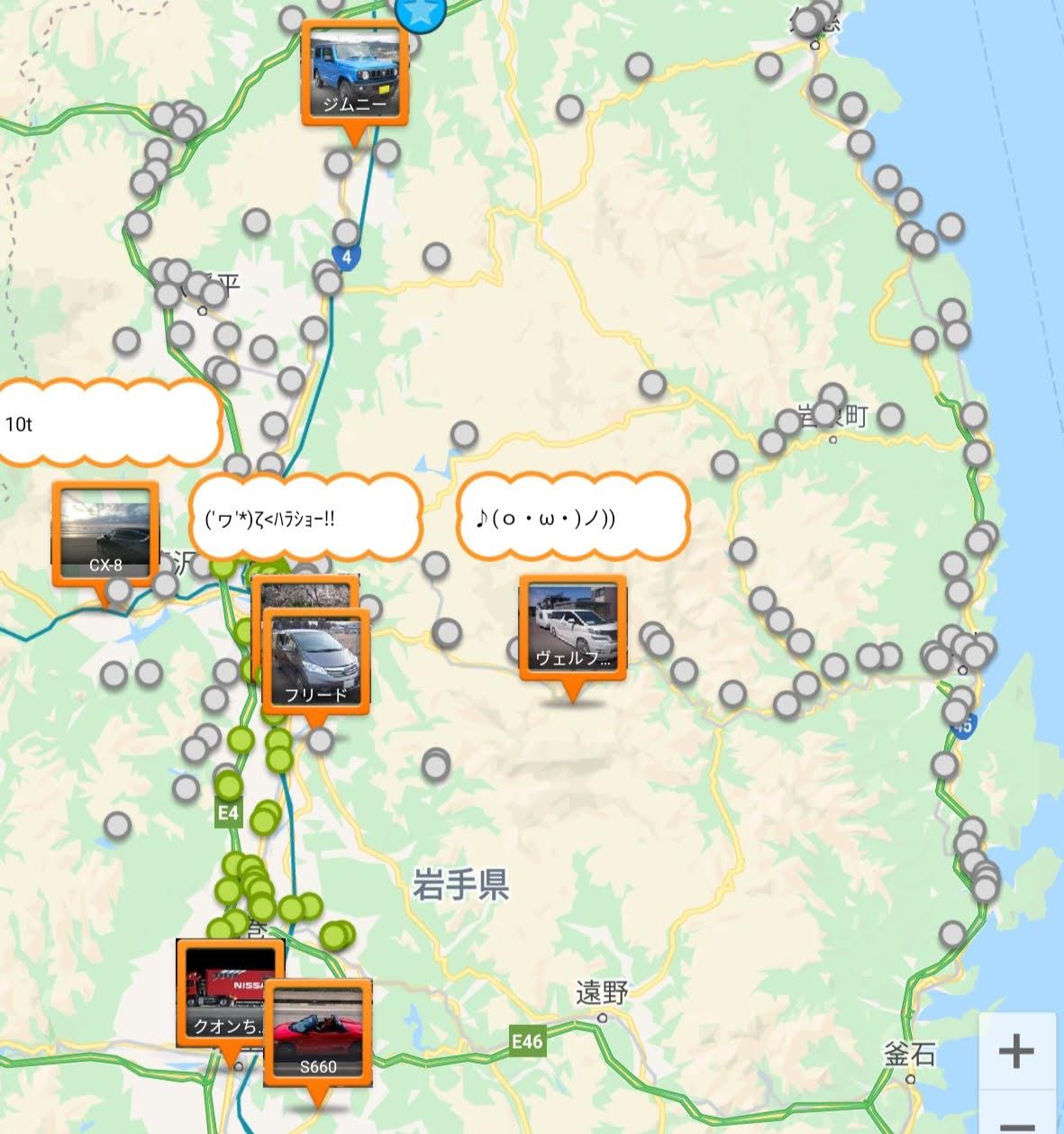Open the S660 car marker
The width and height of the screenshot is (1064, 1134).
click(x=317, y=1033)
